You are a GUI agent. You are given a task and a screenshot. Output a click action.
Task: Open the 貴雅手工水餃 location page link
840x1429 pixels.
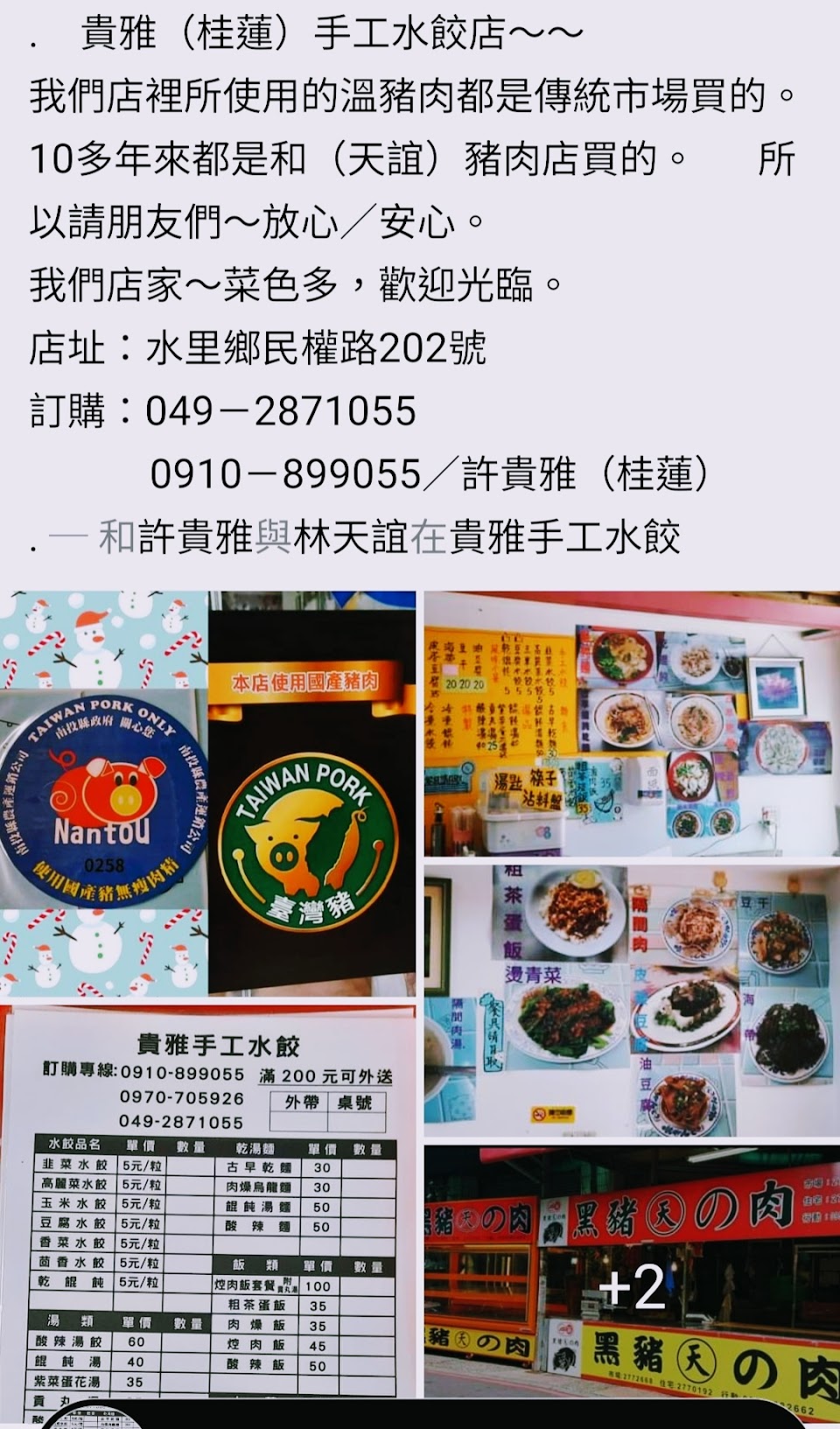pos(564,536)
